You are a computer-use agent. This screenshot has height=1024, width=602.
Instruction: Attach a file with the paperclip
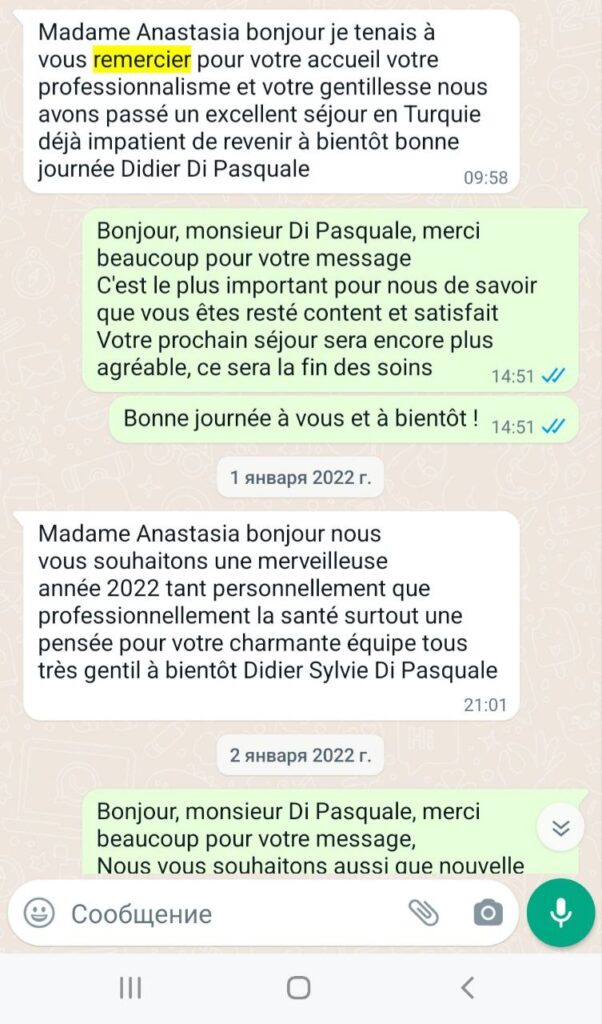(423, 912)
